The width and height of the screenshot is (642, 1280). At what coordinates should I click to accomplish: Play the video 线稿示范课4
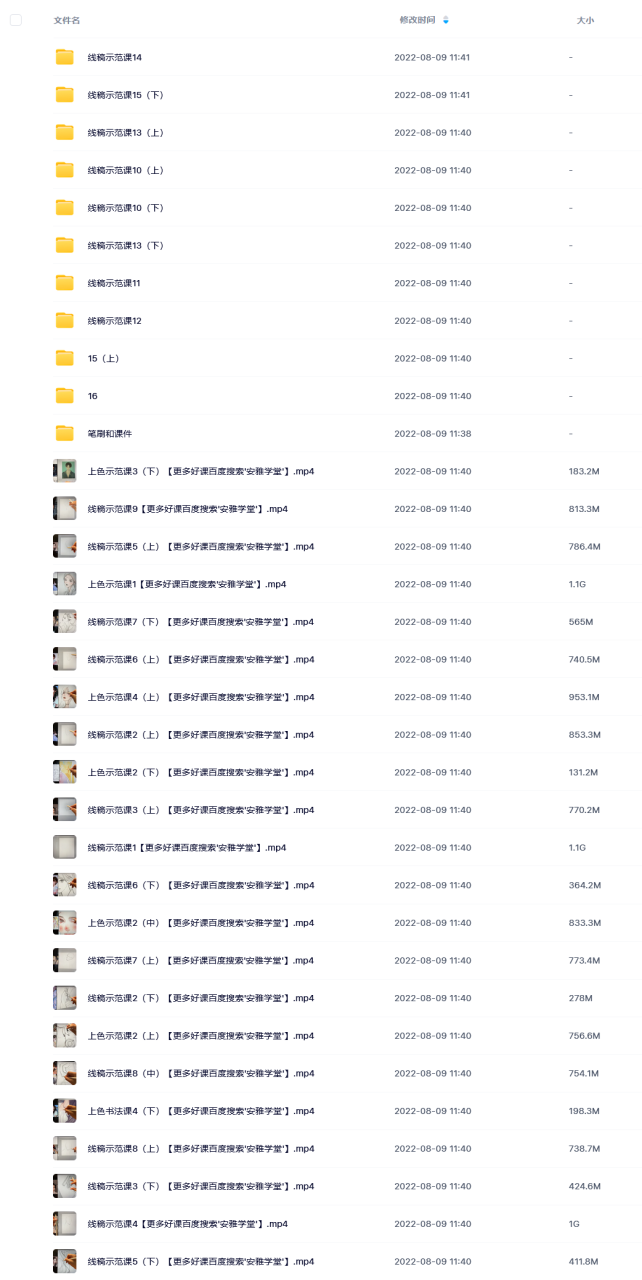187,1224
